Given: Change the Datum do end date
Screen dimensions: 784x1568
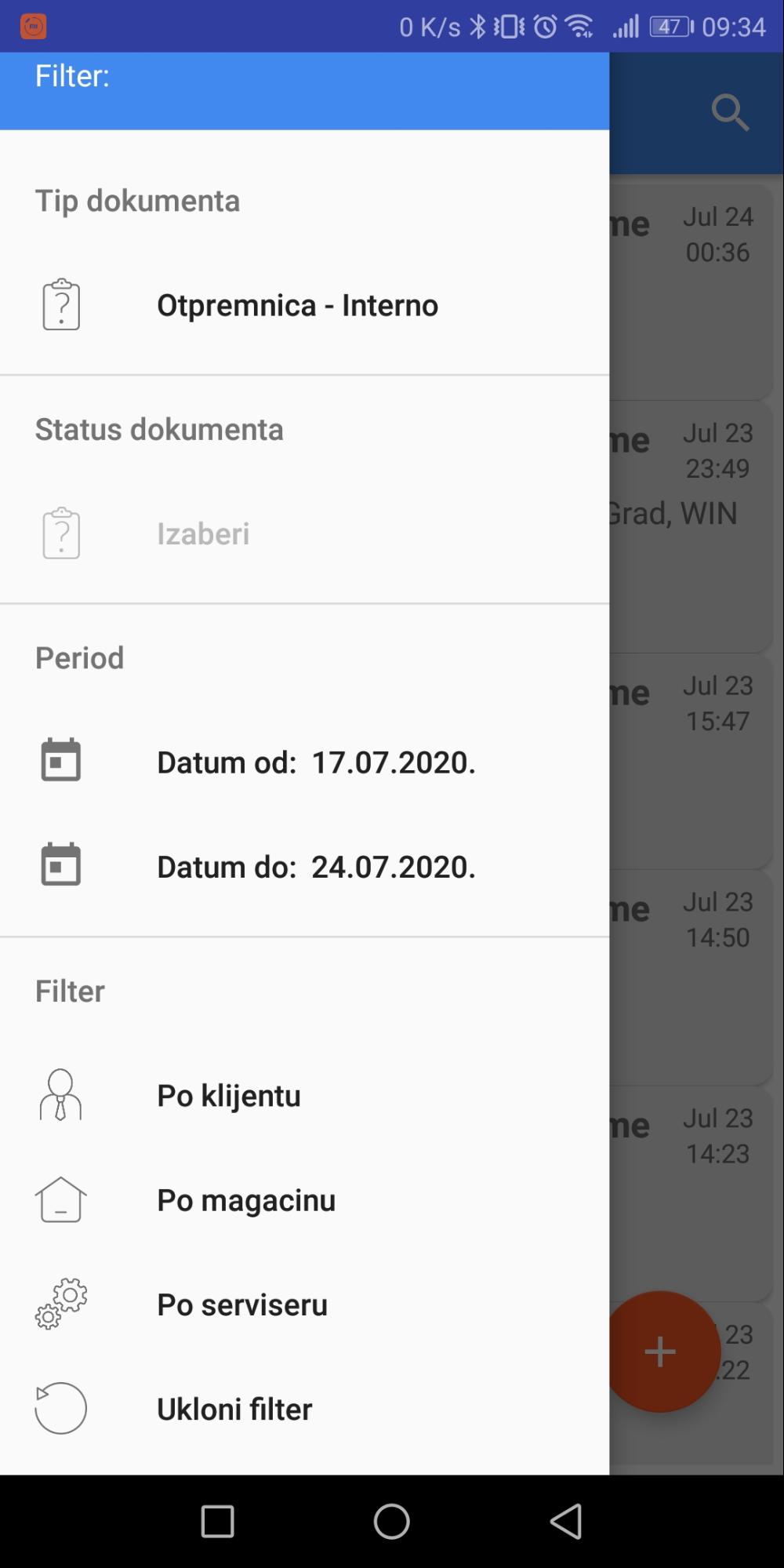Looking at the screenshot, I should point(316,867).
